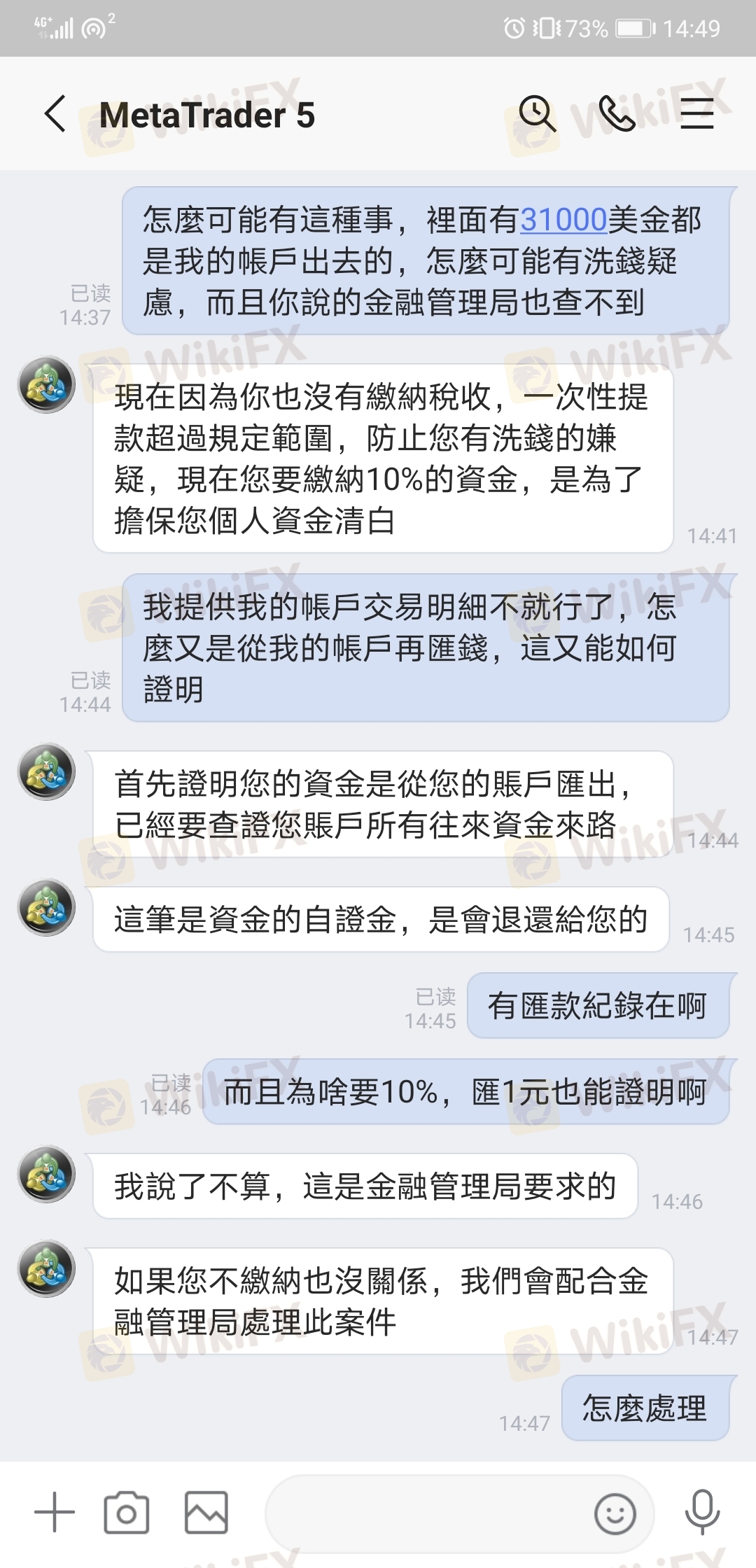
Task: Record a voice message with the microphone
Action: (x=702, y=1513)
